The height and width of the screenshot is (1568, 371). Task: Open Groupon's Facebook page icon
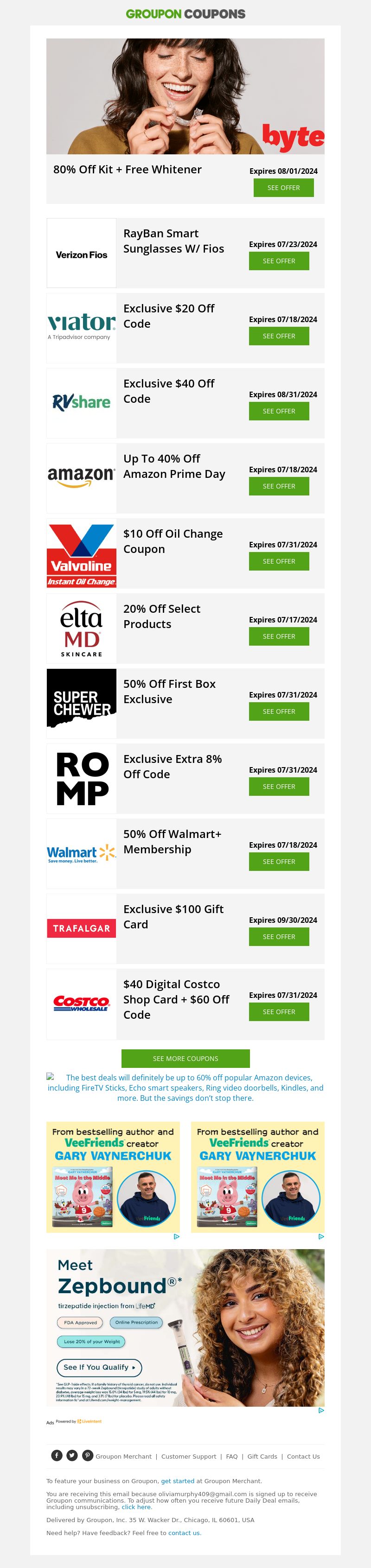[57, 1455]
